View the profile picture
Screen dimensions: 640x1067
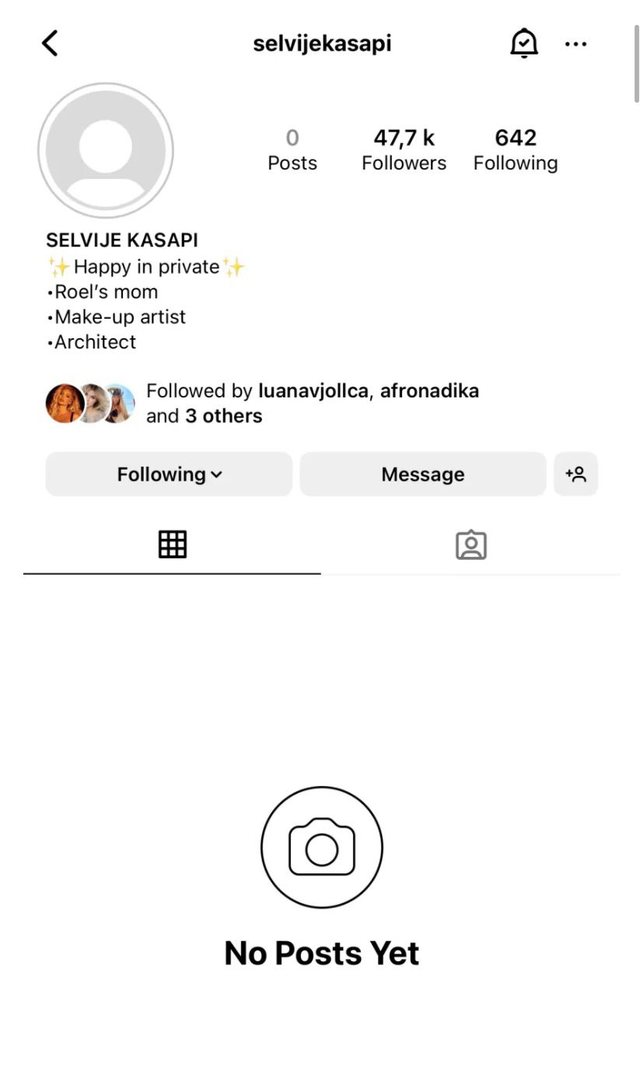106,150
